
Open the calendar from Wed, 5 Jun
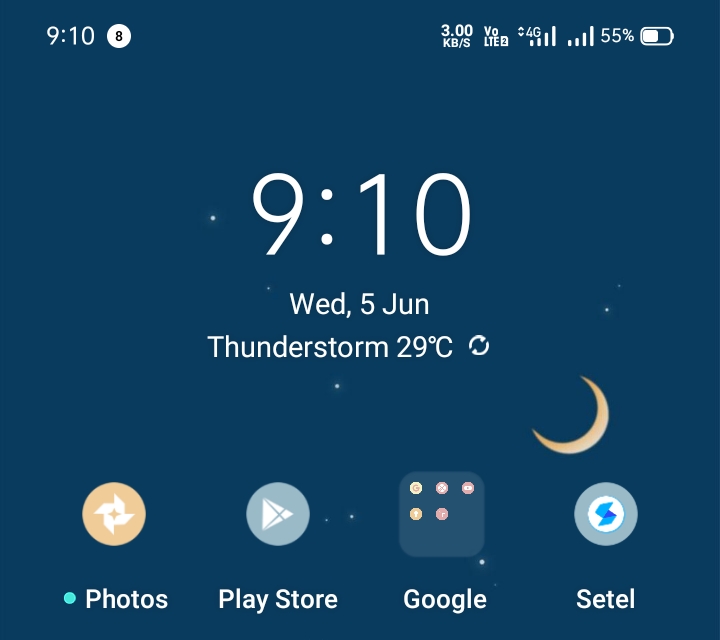[359, 303]
